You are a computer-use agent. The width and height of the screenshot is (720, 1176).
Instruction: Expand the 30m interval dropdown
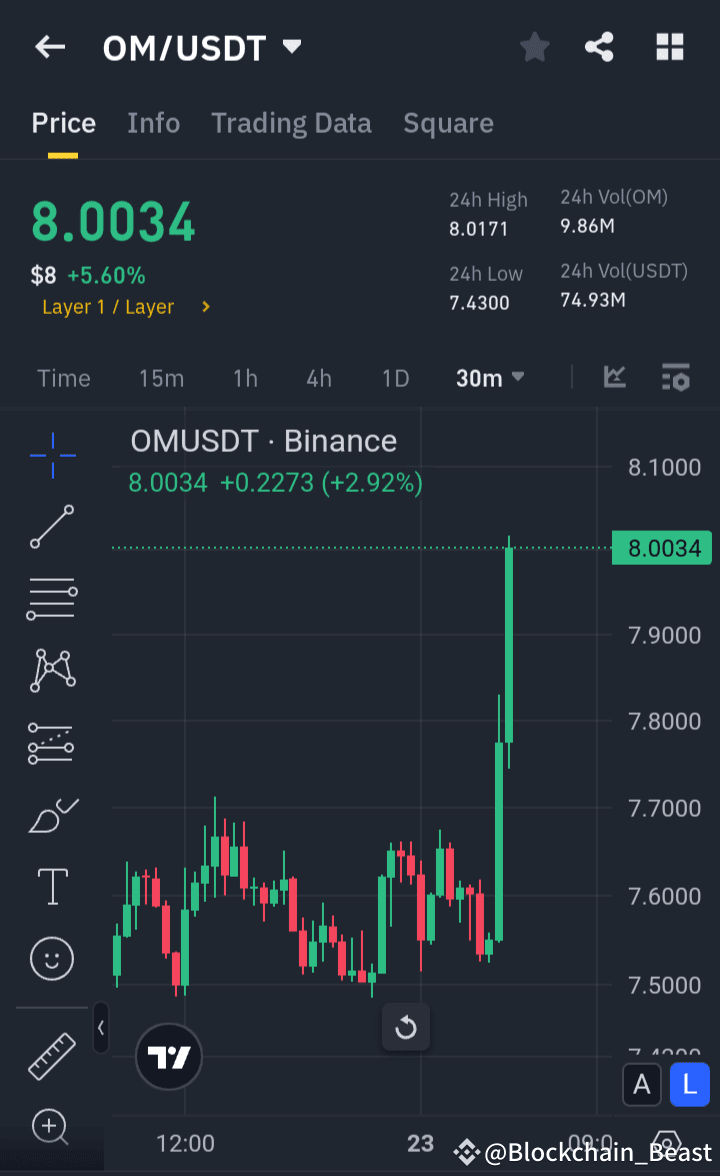(490, 378)
